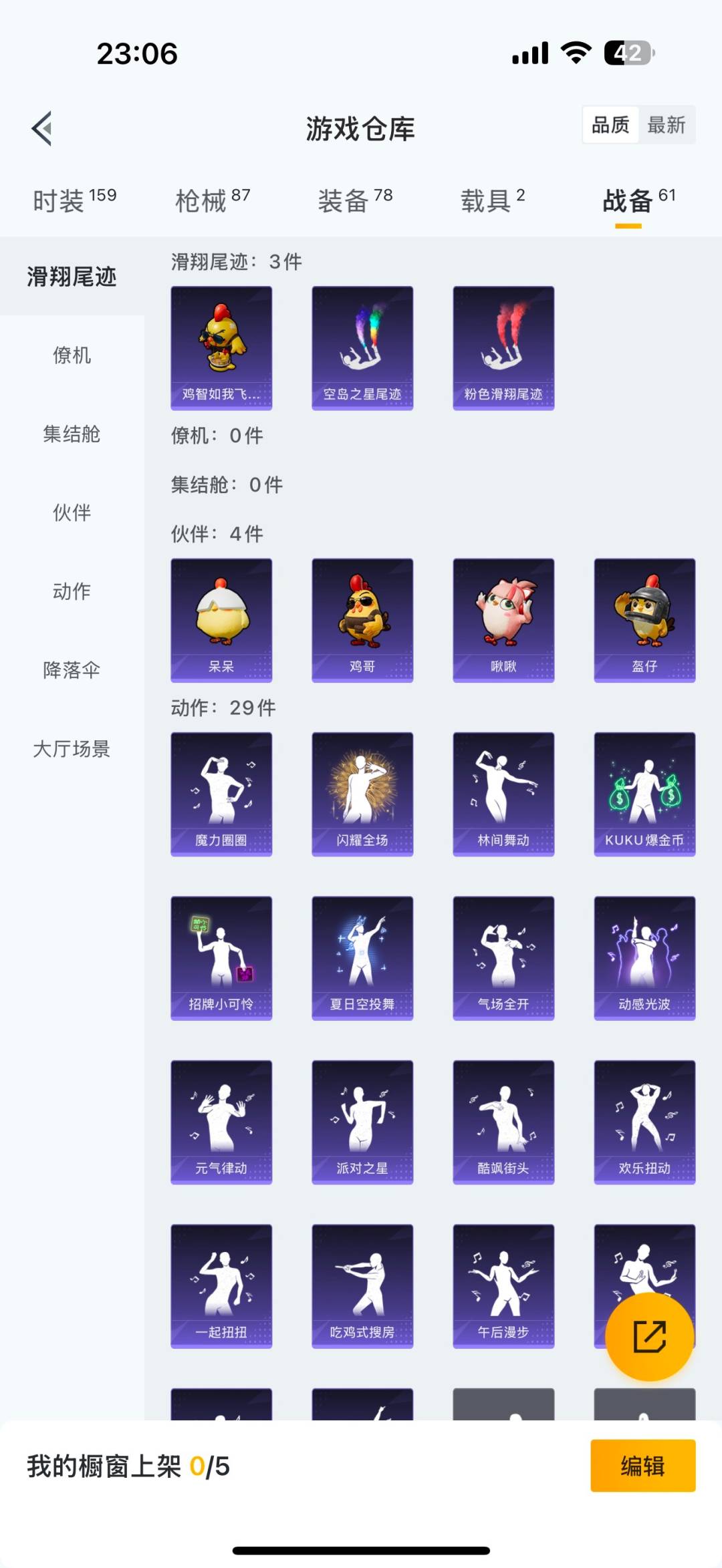
Task: Switch sorting to 最新
Action: click(x=669, y=125)
